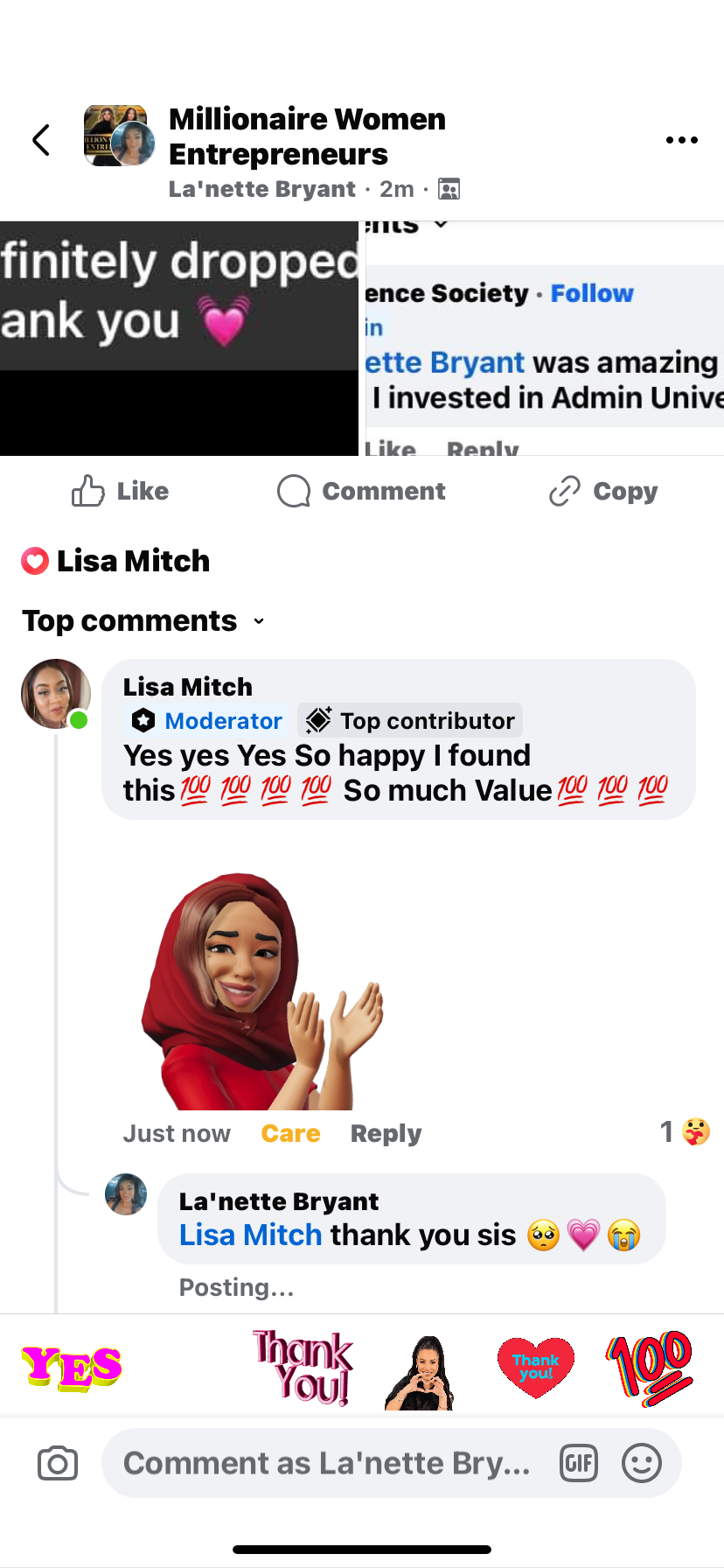Reply to Lisa Mitch's comment
Image resolution: width=724 pixels, height=1568 pixels.
pos(386,1133)
